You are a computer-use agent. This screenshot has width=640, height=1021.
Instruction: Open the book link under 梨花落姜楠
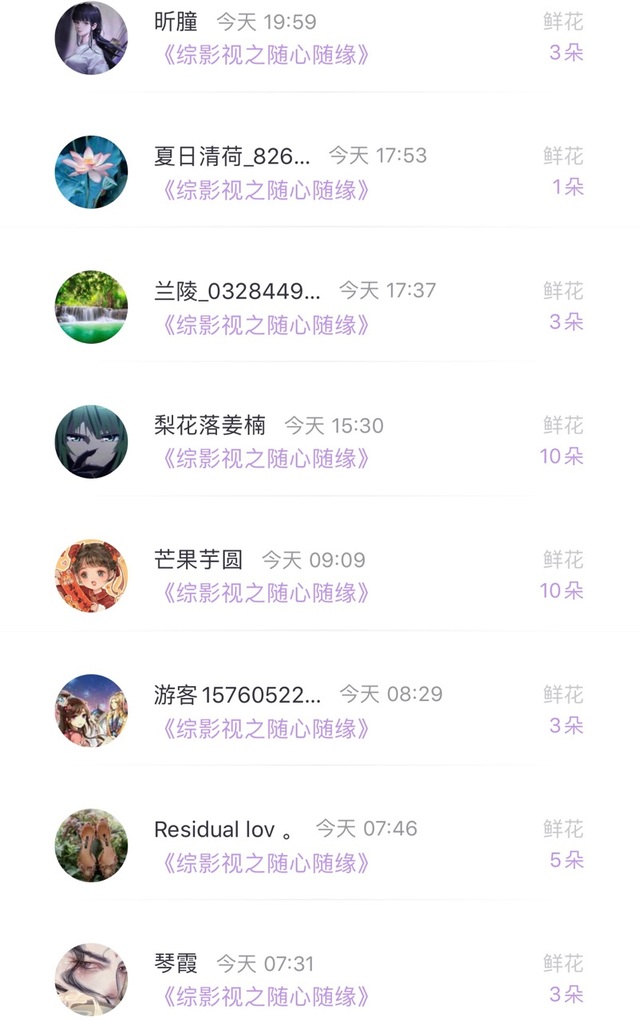264,459
